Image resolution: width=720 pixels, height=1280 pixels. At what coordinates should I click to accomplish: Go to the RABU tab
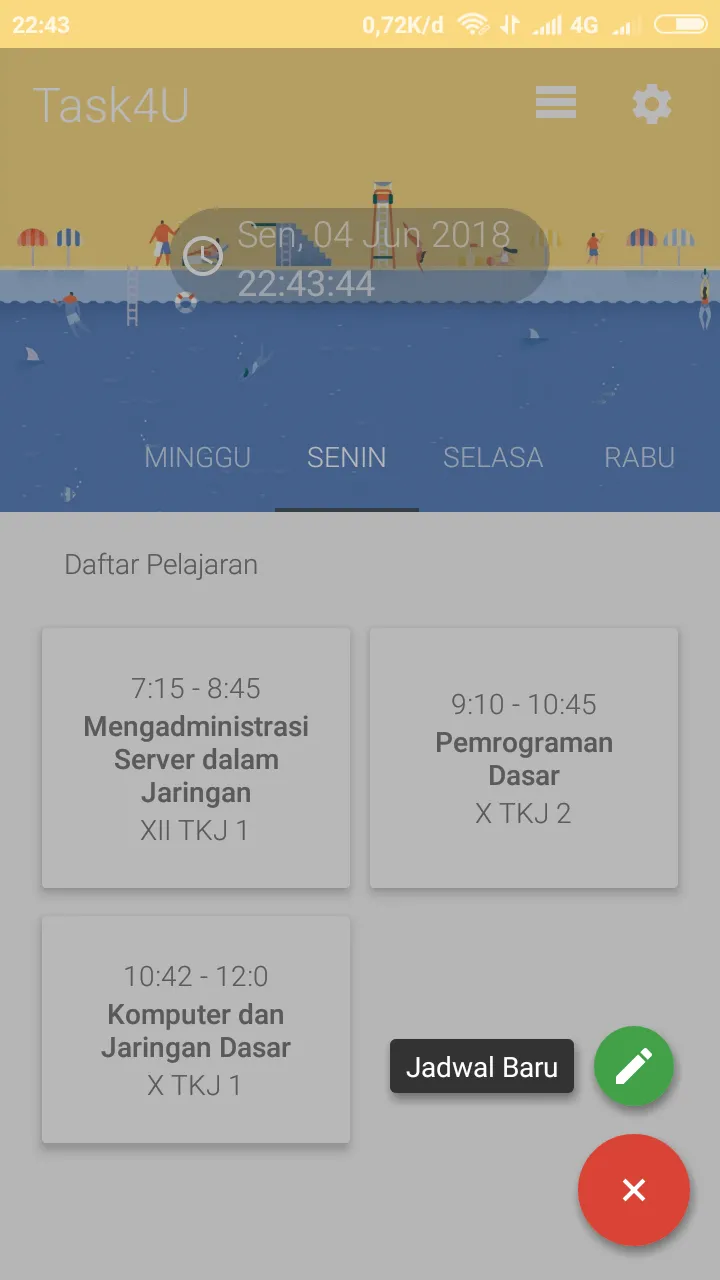point(640,458)
